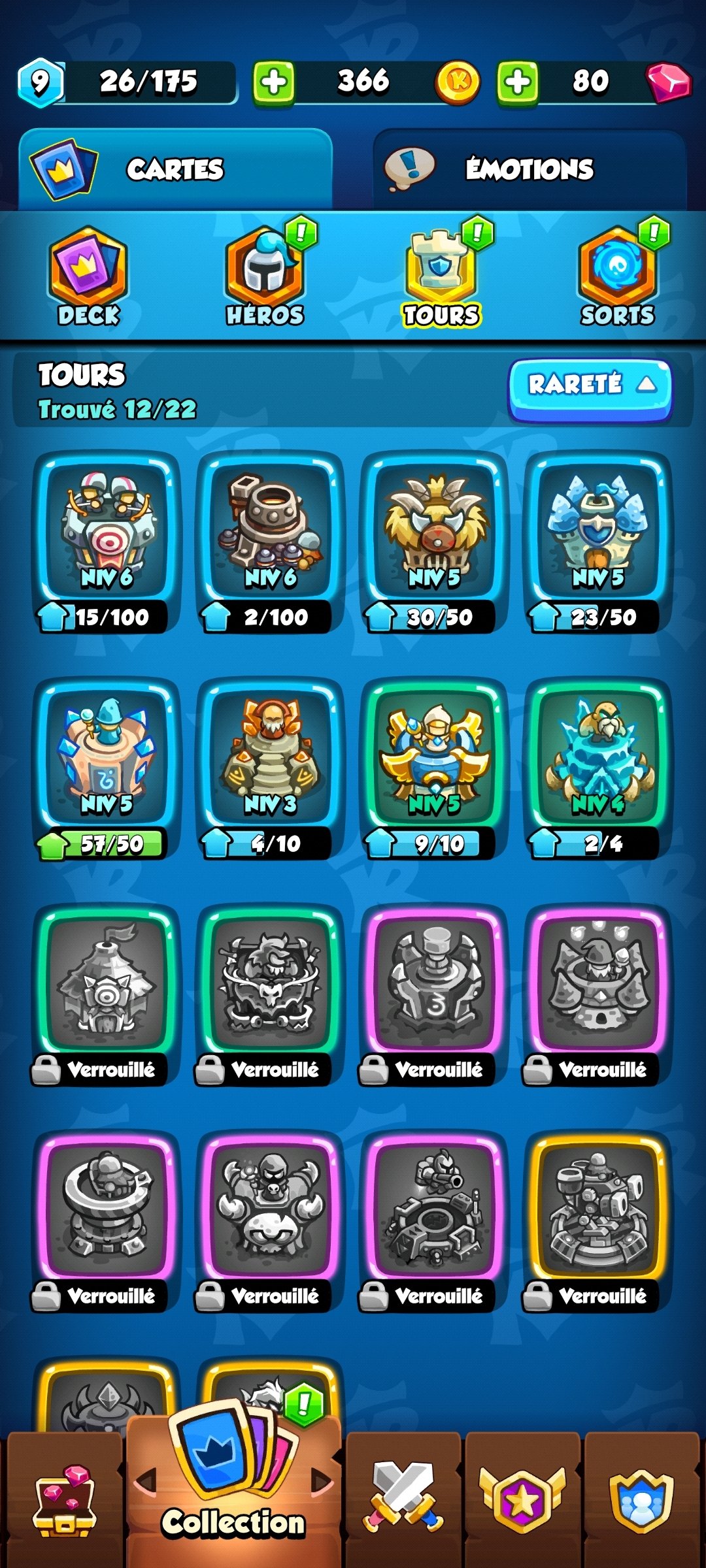Viewport: 706px width, 1568px height.
Task: Select the Cartes tab
Action: 175,169
